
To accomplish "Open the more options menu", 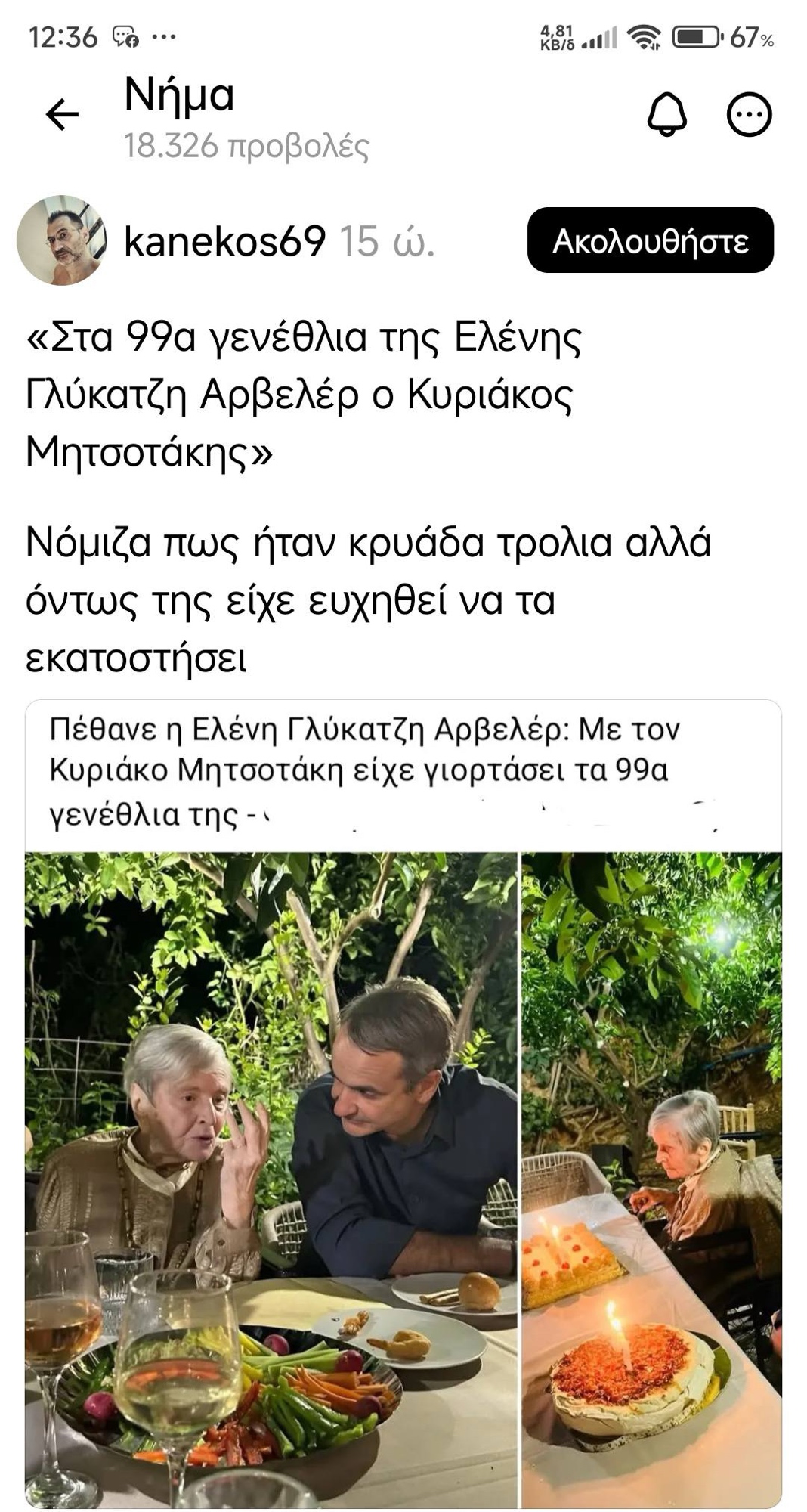I will click(748, 115).
